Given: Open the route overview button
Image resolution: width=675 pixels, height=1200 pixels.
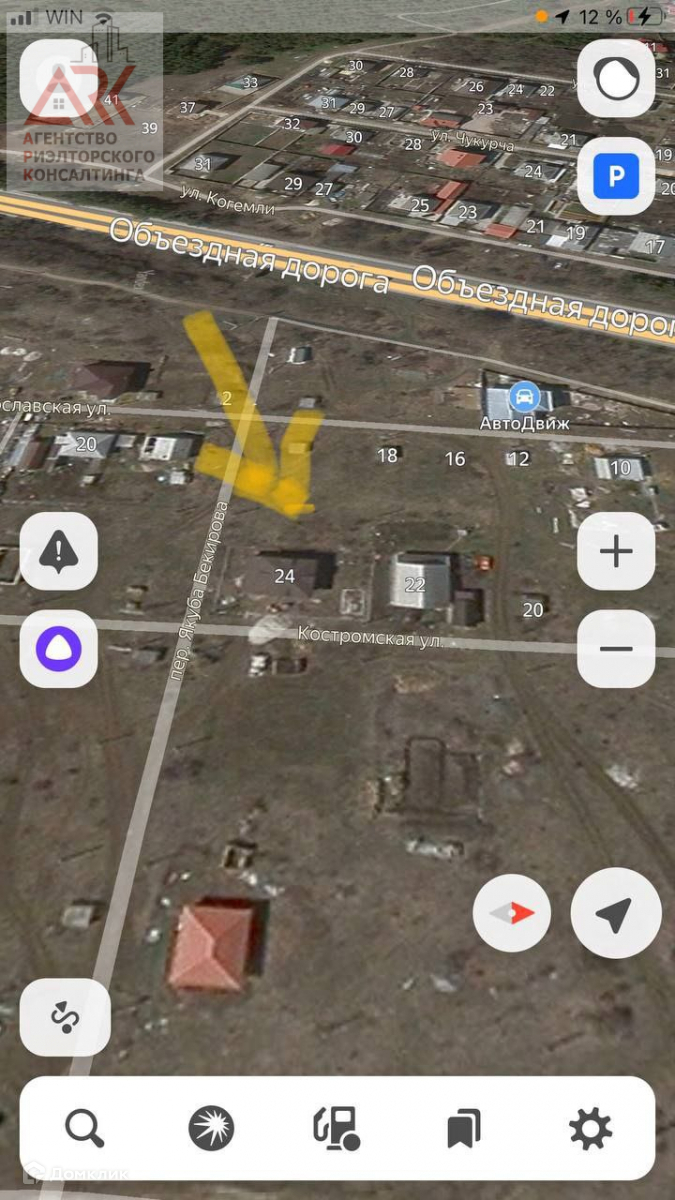Looking at the screenshot, I should point(65,1017).
